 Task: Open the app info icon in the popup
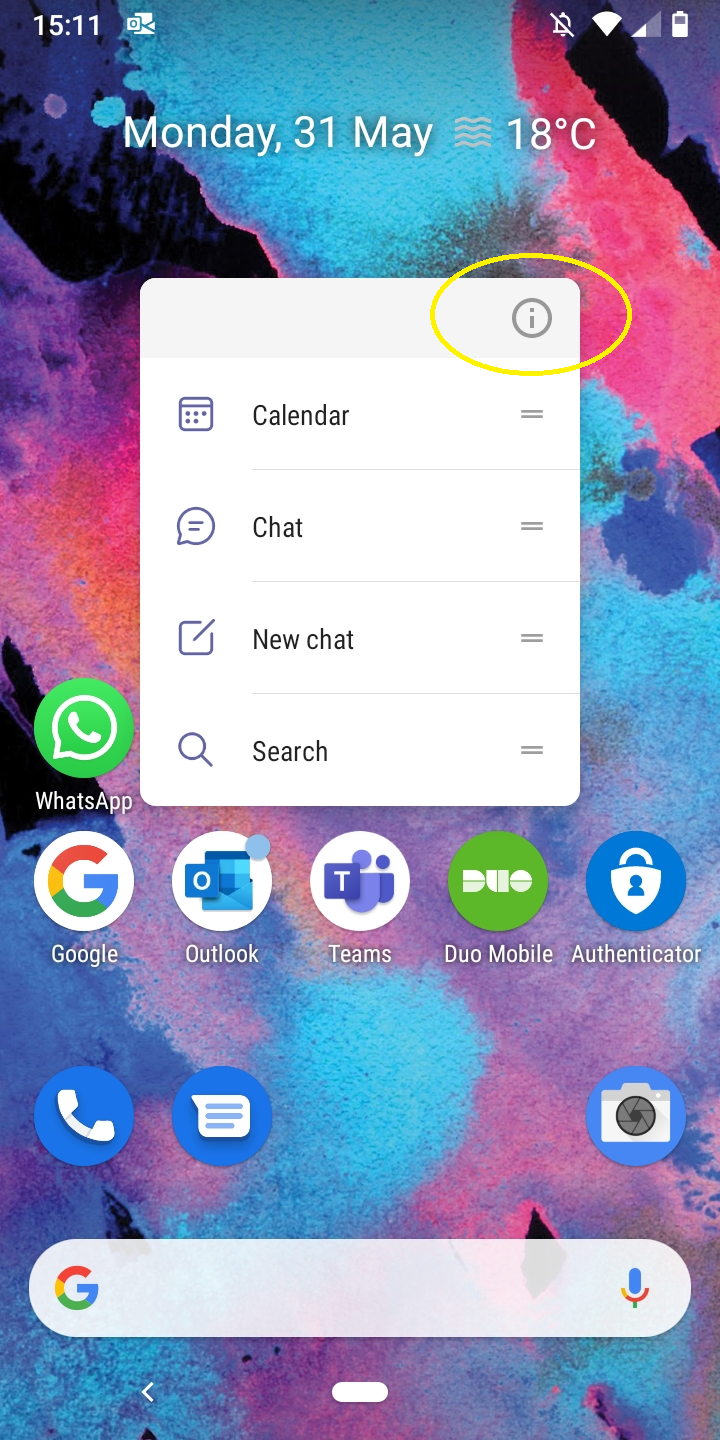[x=531, y=319]
